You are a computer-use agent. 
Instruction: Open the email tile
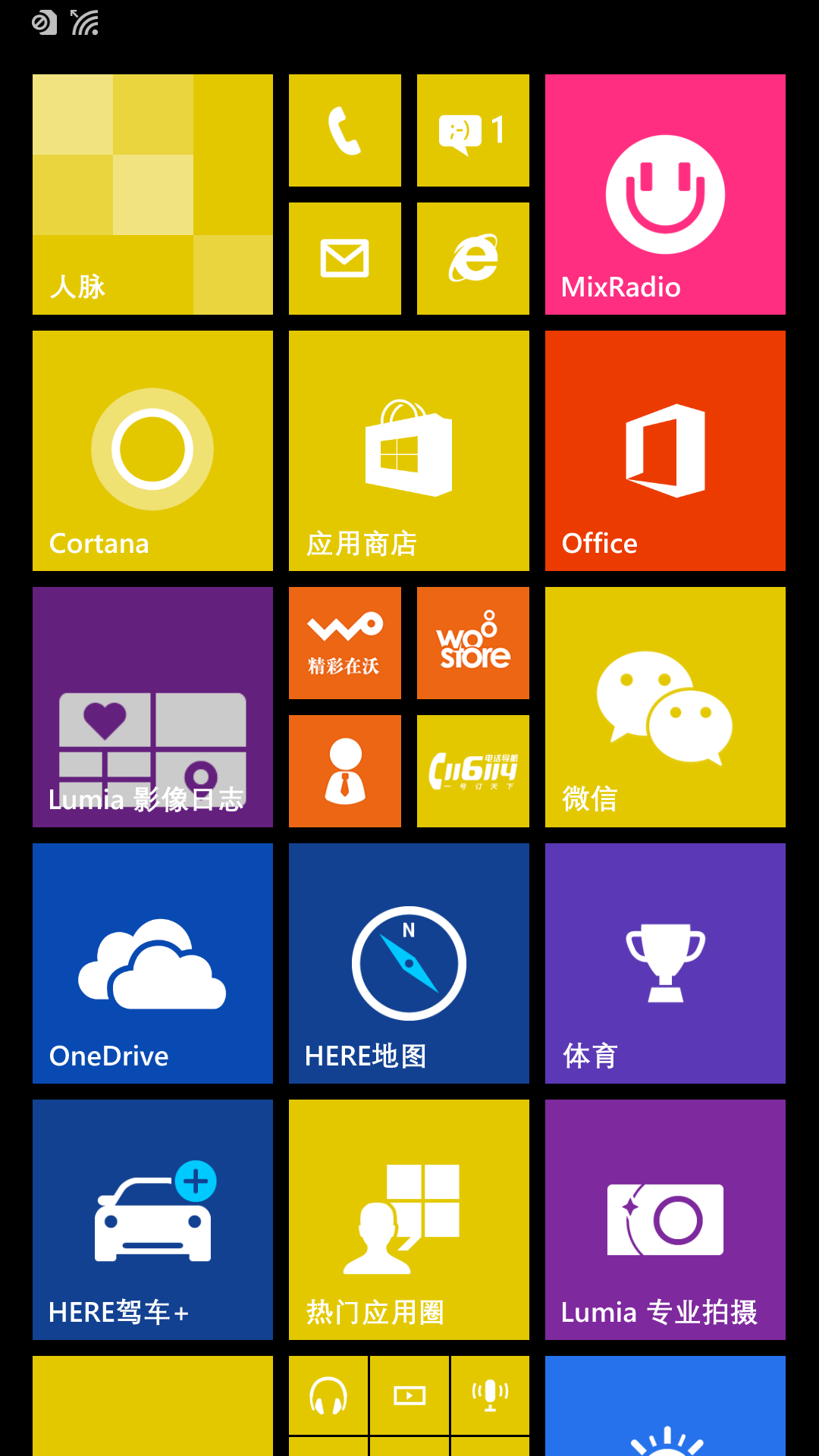[x=345, y=259]
